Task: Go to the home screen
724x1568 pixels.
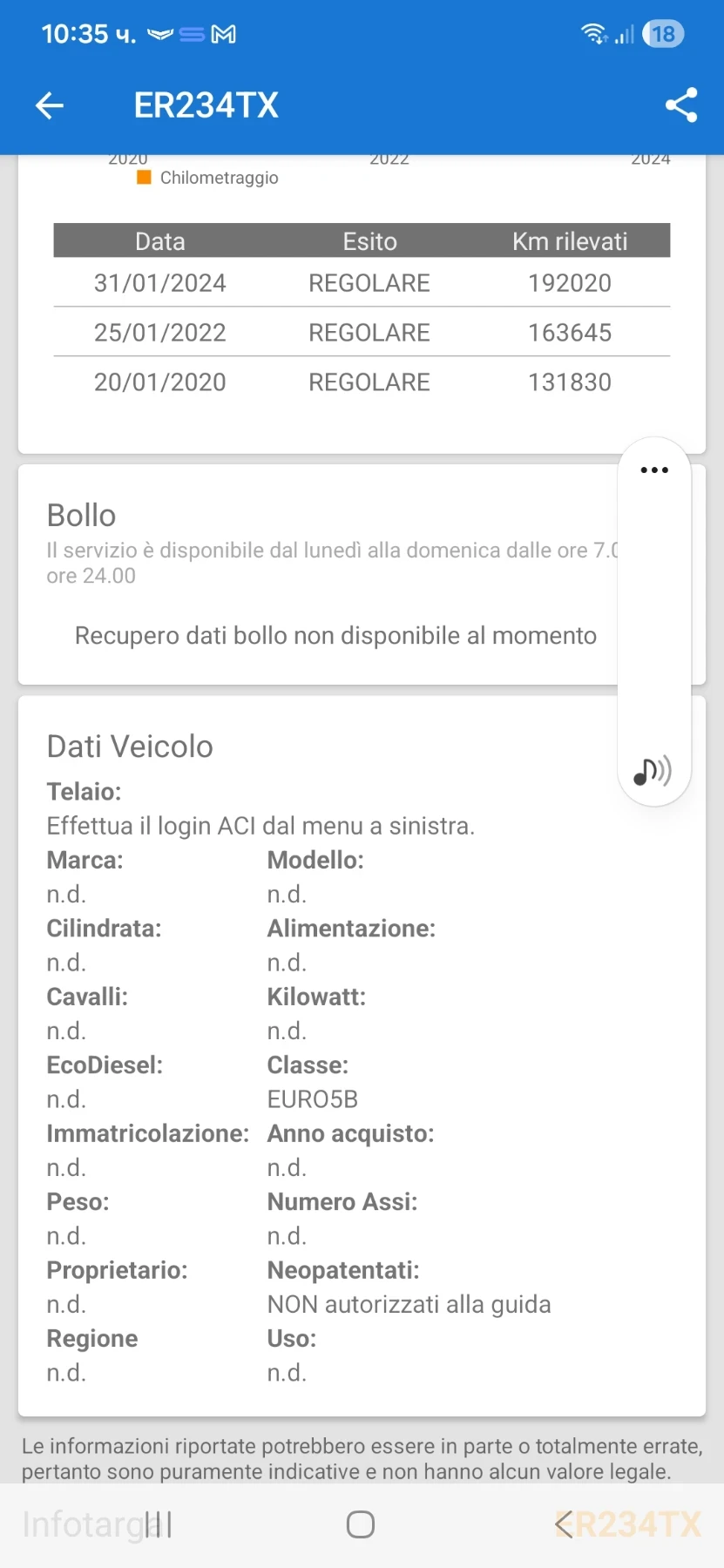Action: pos(361,1524)
